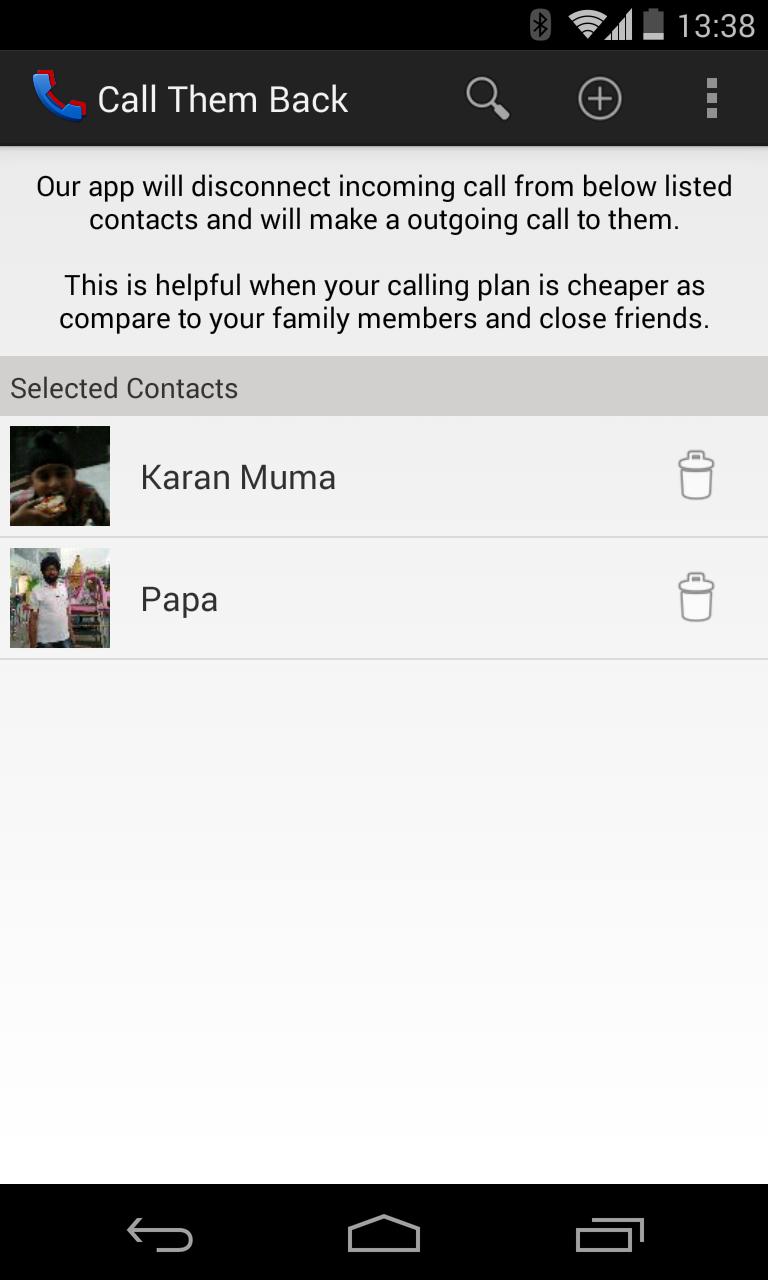This screenshot has height=1280, width=768.
Task: Open the overflow menu
Action: click(712, 99)
